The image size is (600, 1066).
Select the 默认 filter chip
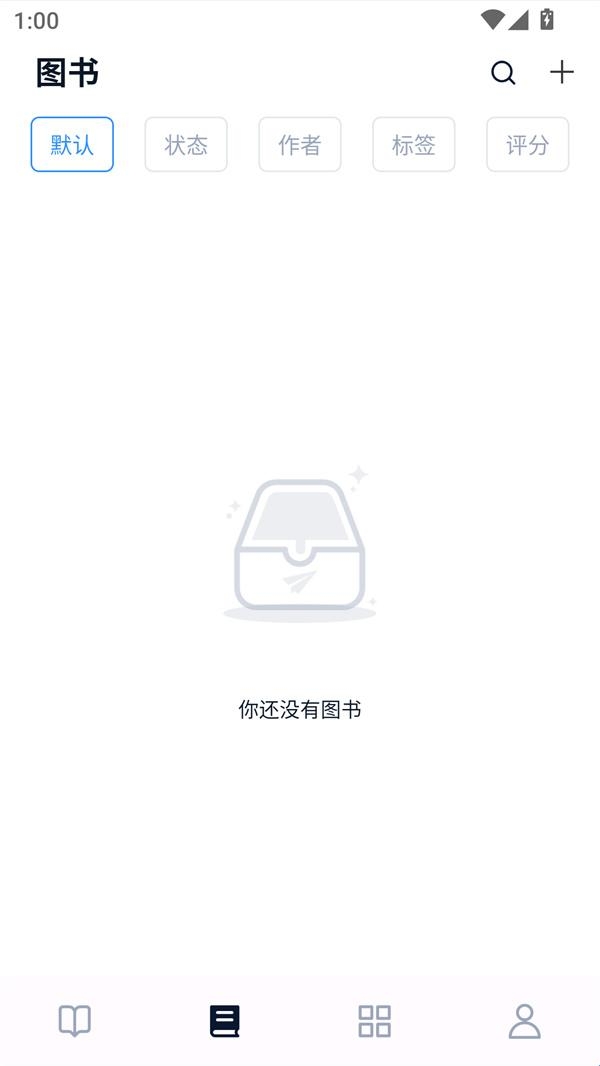coord(72,145)
